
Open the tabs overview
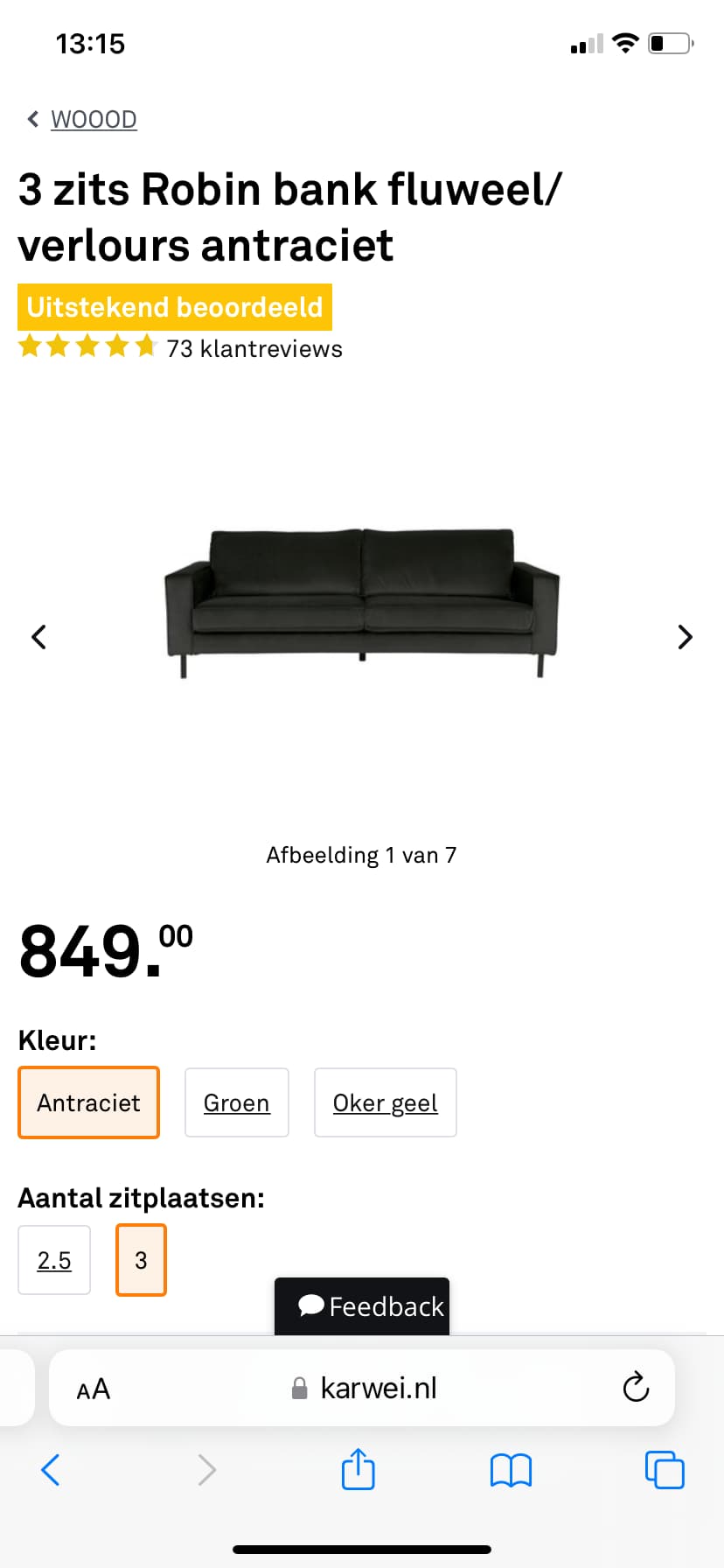click(665, 1470)
